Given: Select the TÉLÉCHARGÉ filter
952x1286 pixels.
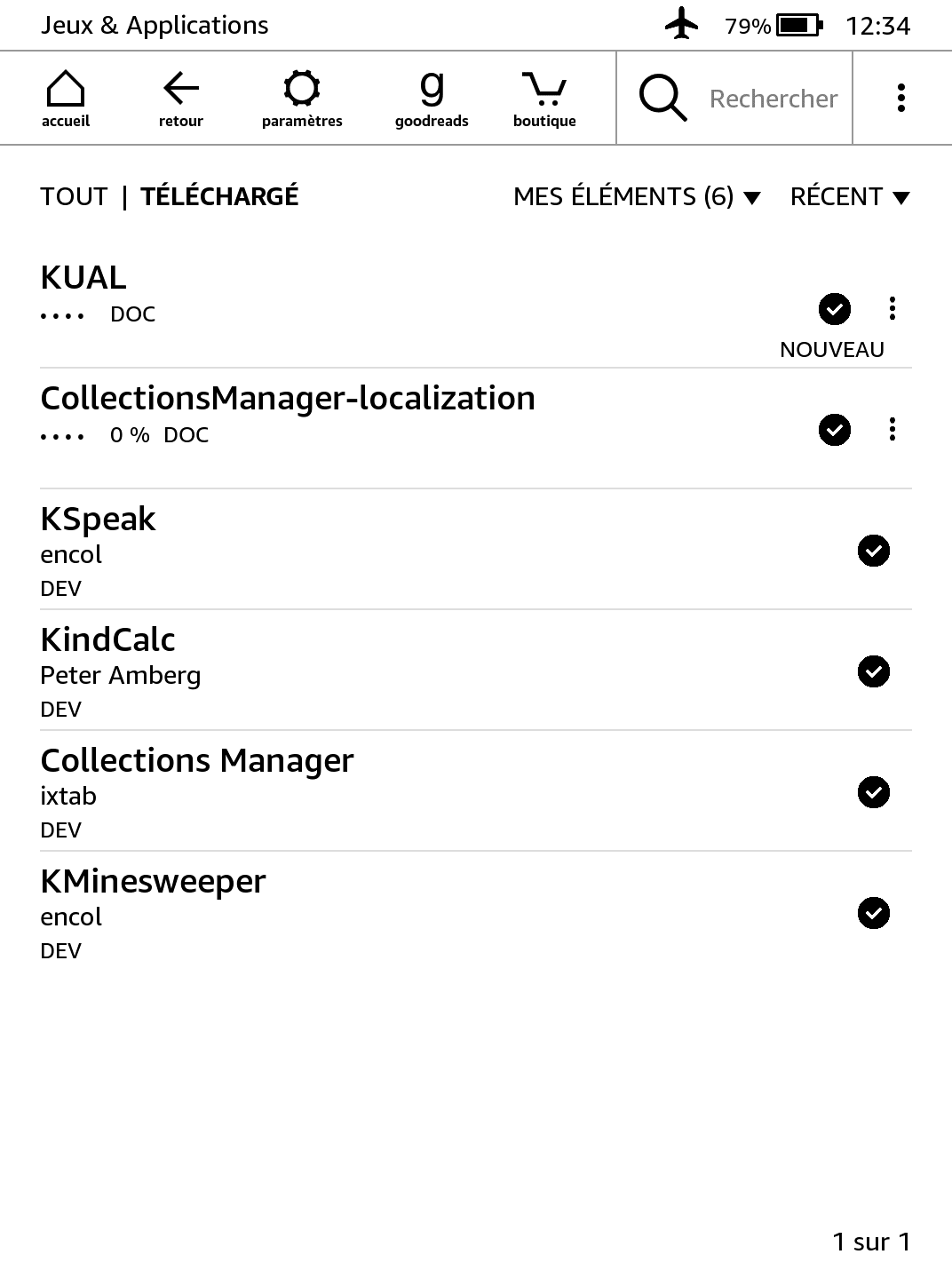Looking at the screenshot, I should pos(219,196).
